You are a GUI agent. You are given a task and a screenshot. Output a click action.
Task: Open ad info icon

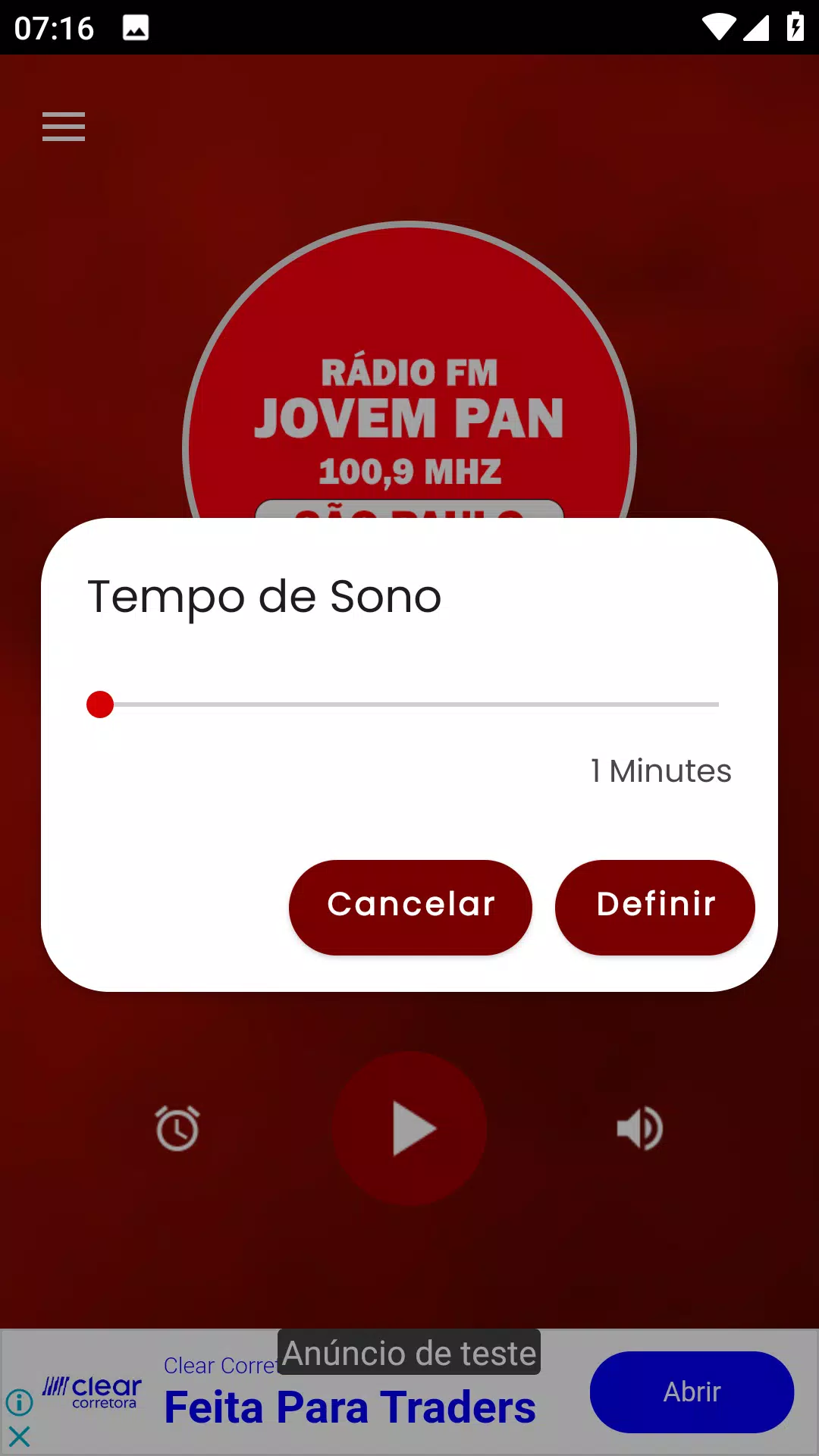point(20,1402)
